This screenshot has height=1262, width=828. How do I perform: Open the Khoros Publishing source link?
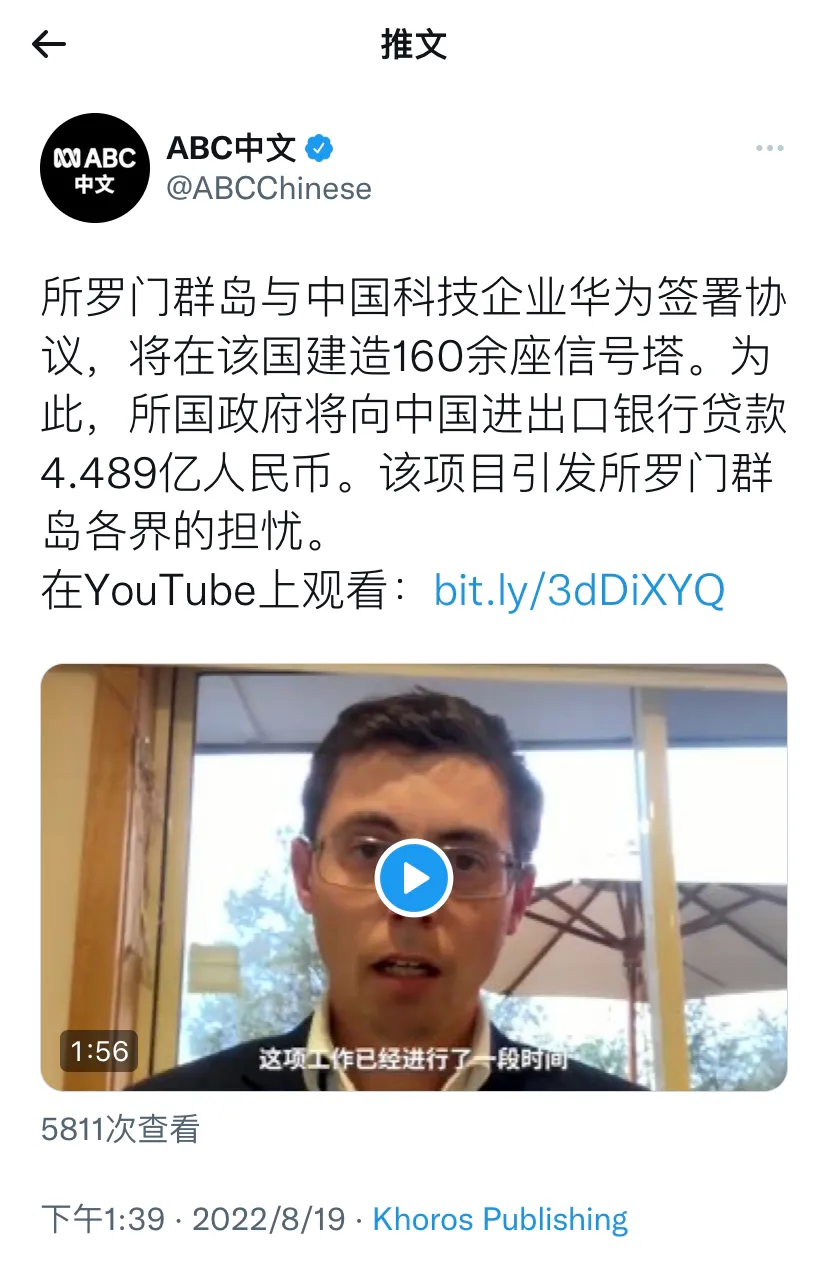coord(500,1219)
